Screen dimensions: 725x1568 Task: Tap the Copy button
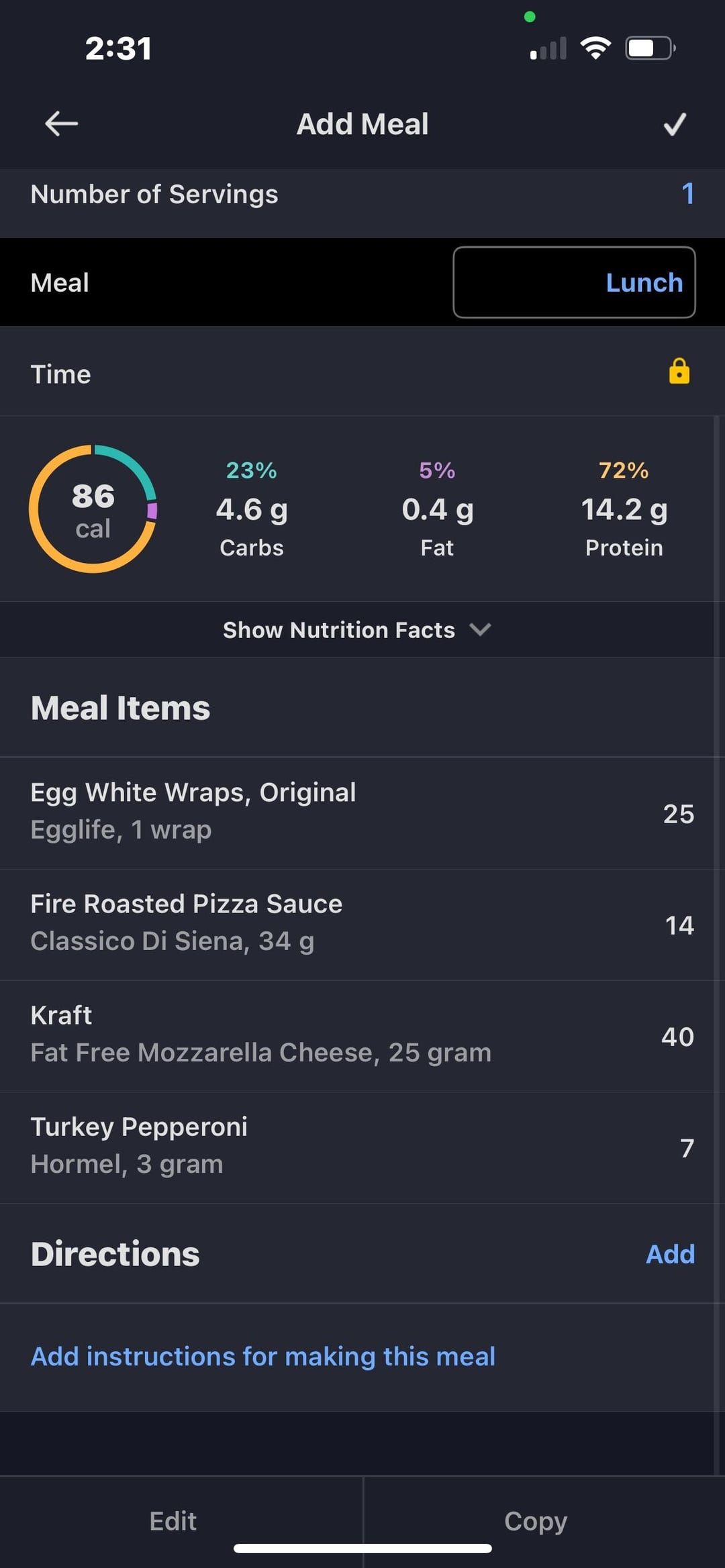coord(536,1521)
